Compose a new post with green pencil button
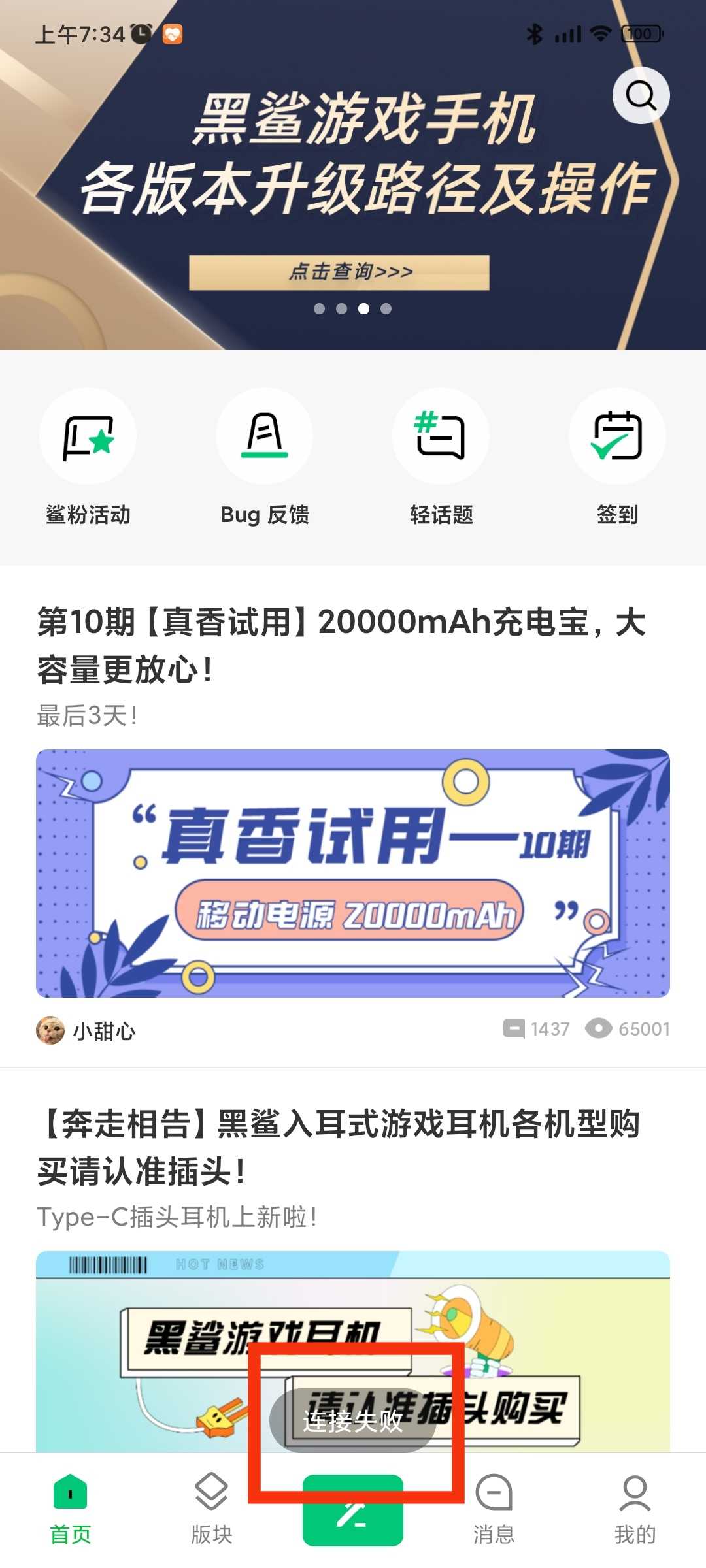Image resolution: width=706 pixels, height=1568 pixels. (353, 1511)
